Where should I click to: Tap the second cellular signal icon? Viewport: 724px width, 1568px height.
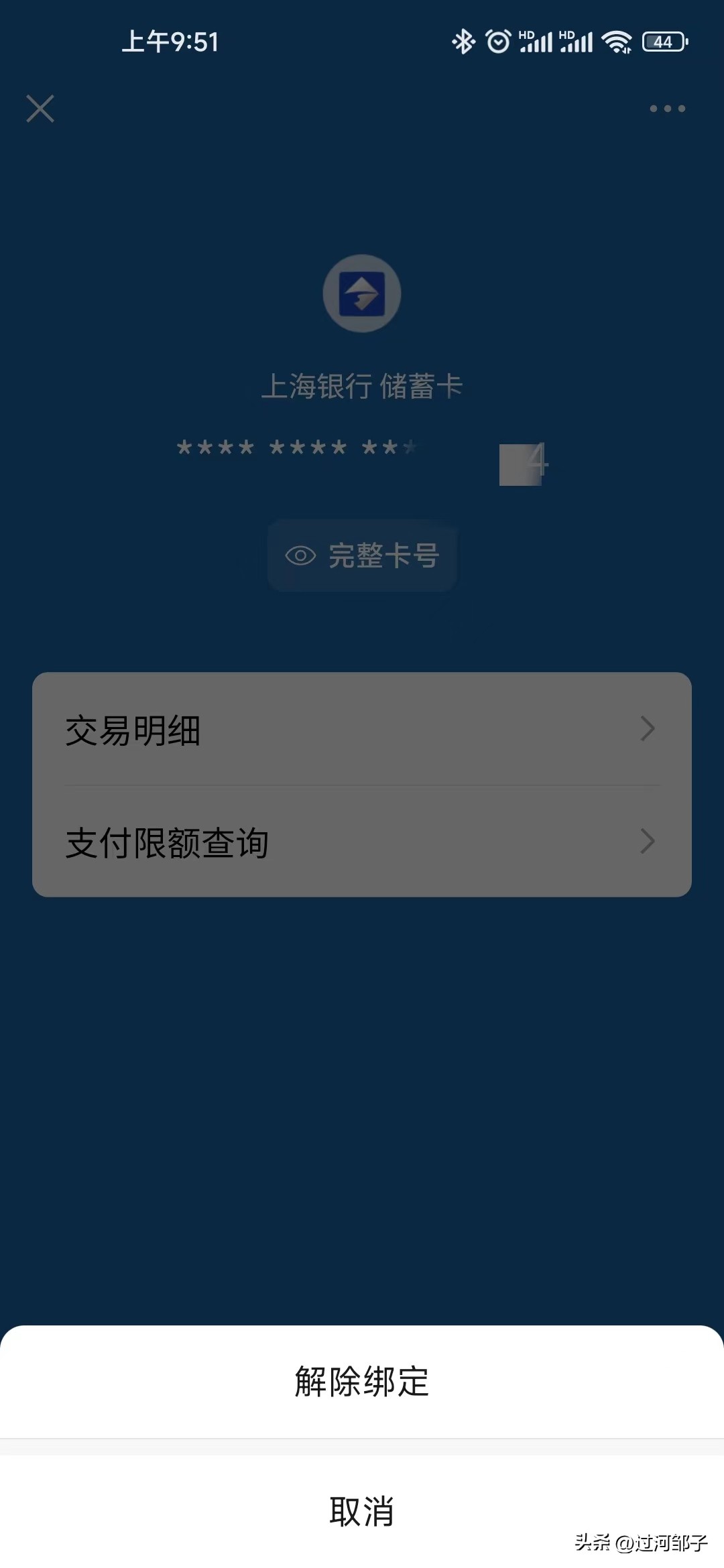tap(578, 43)
